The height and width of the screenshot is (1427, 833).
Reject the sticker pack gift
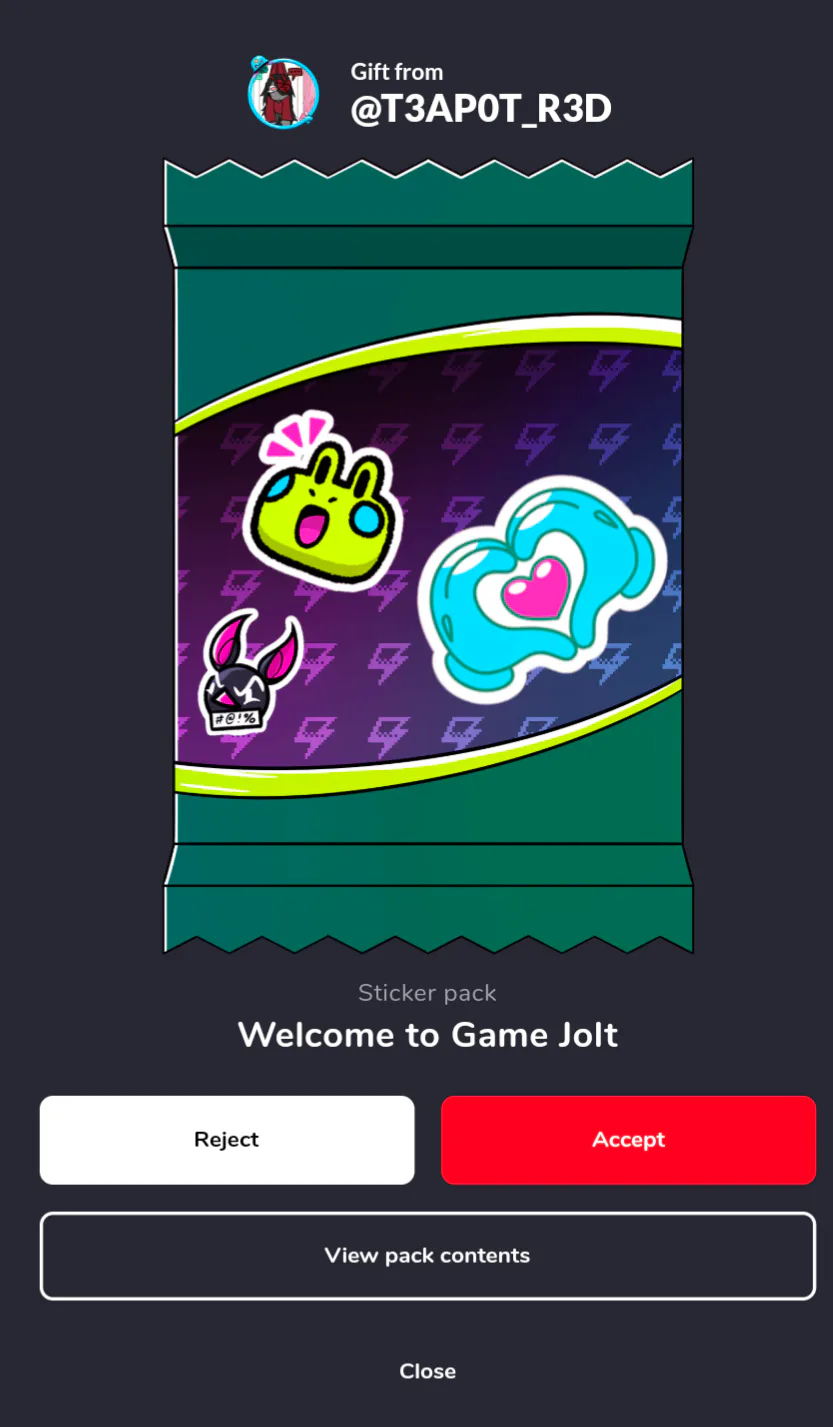[x=227, y=1140]
